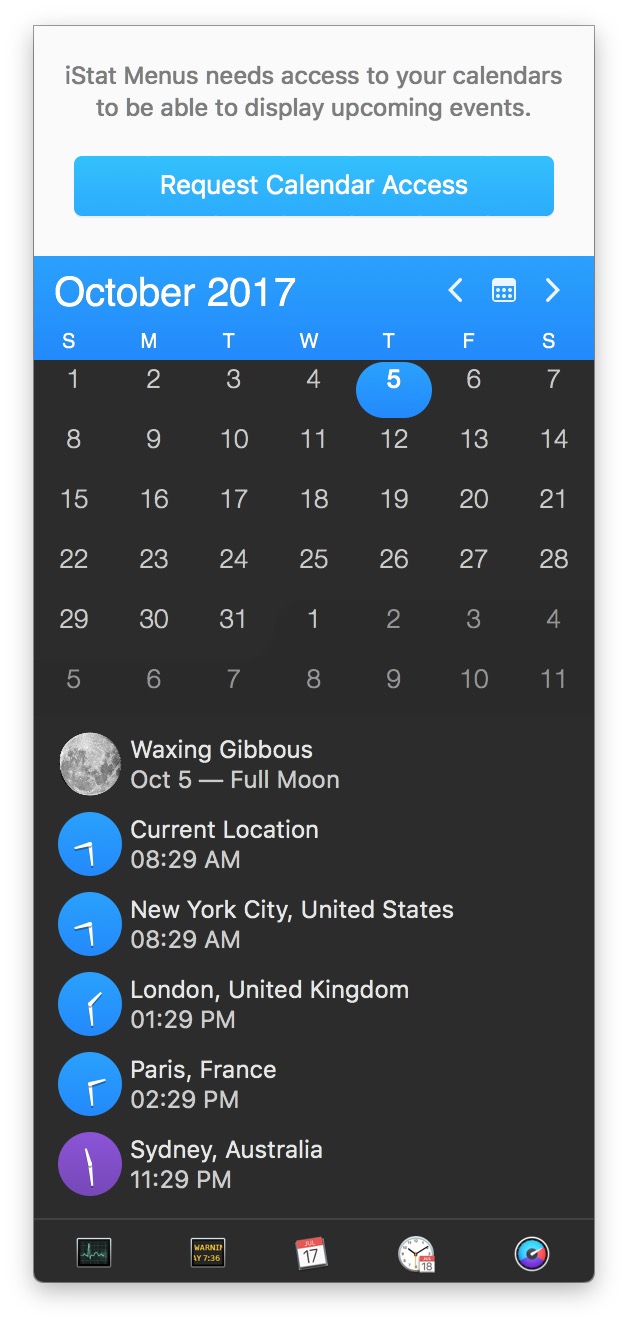
Task: Open Paris, France clock row
Action: coord(203,1084)
